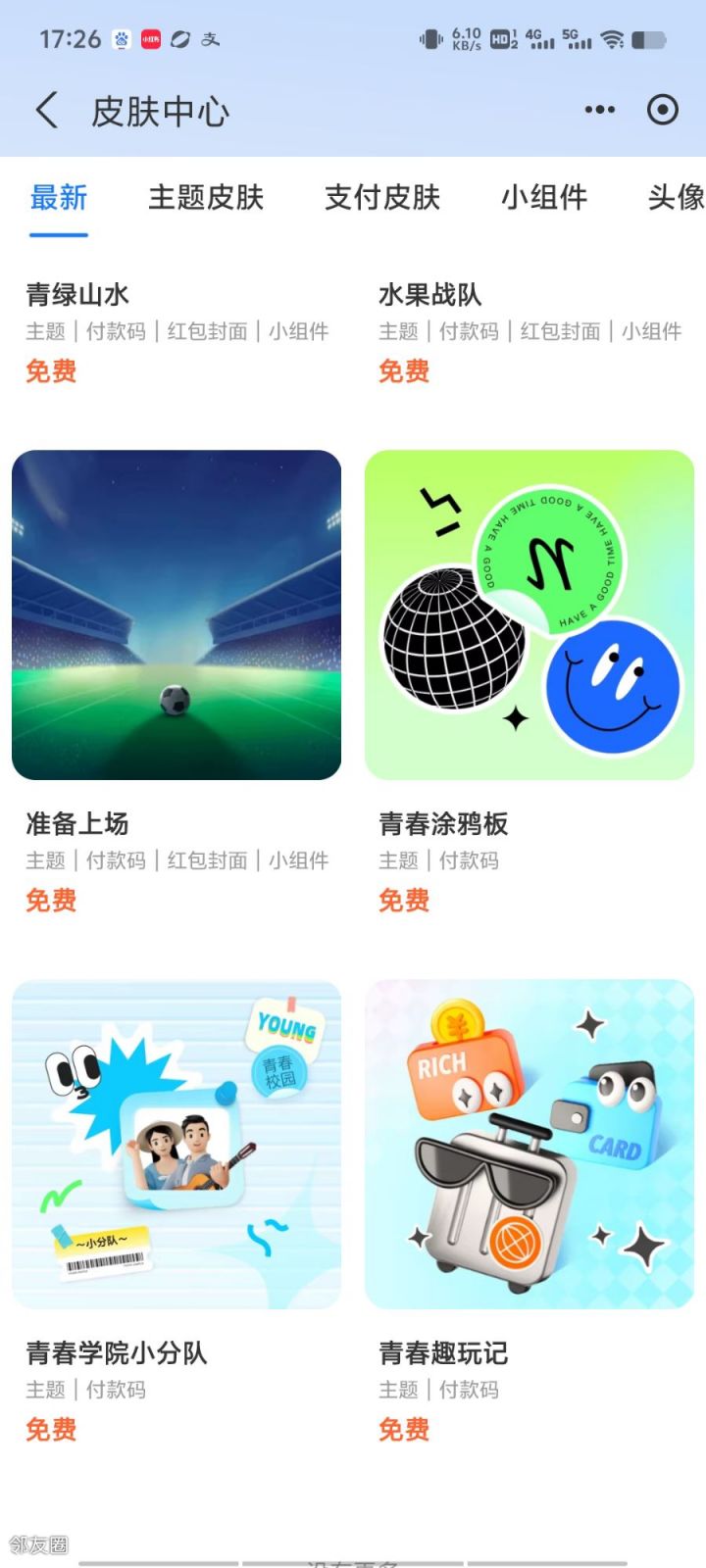
Task: Switch to the 主题皮肤 tab
Action: click(206, 198)
